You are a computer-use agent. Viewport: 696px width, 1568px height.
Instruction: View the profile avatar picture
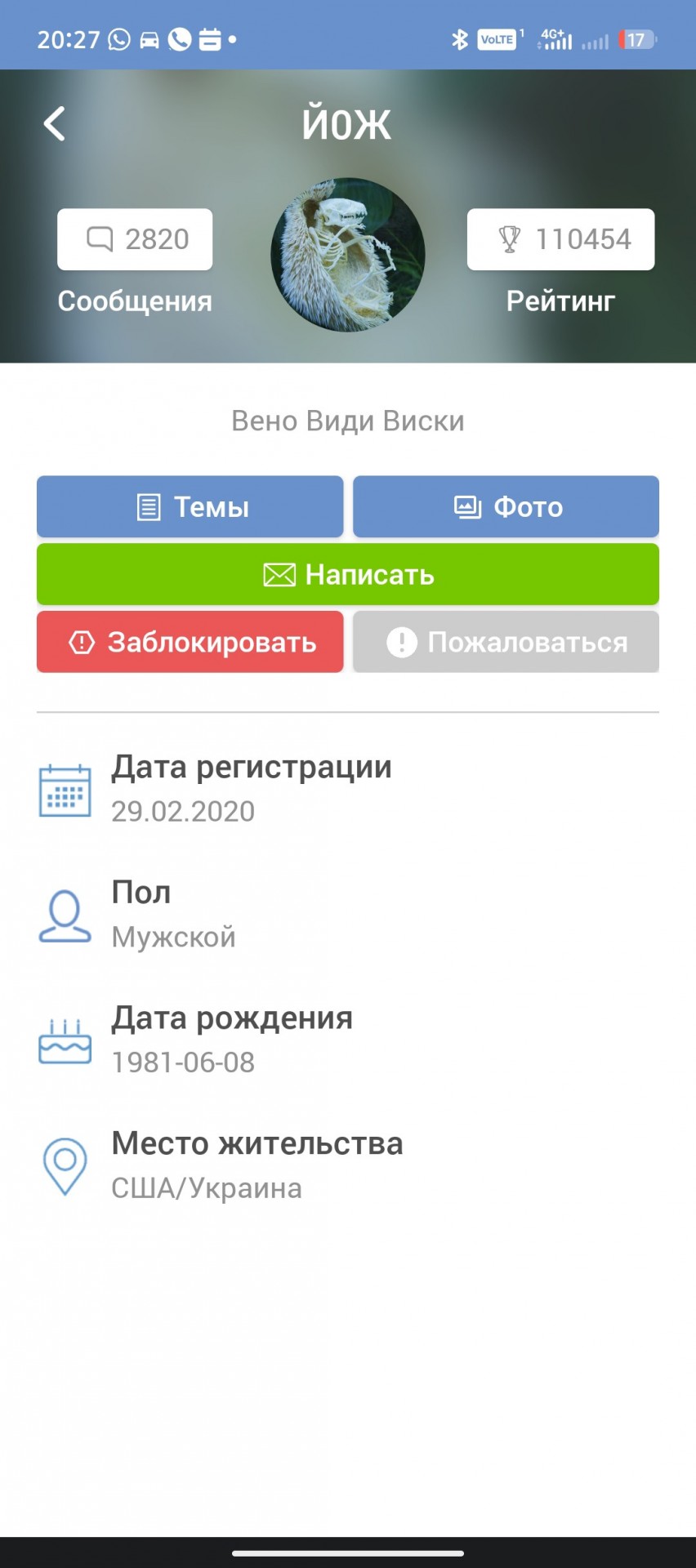(348, 255)
